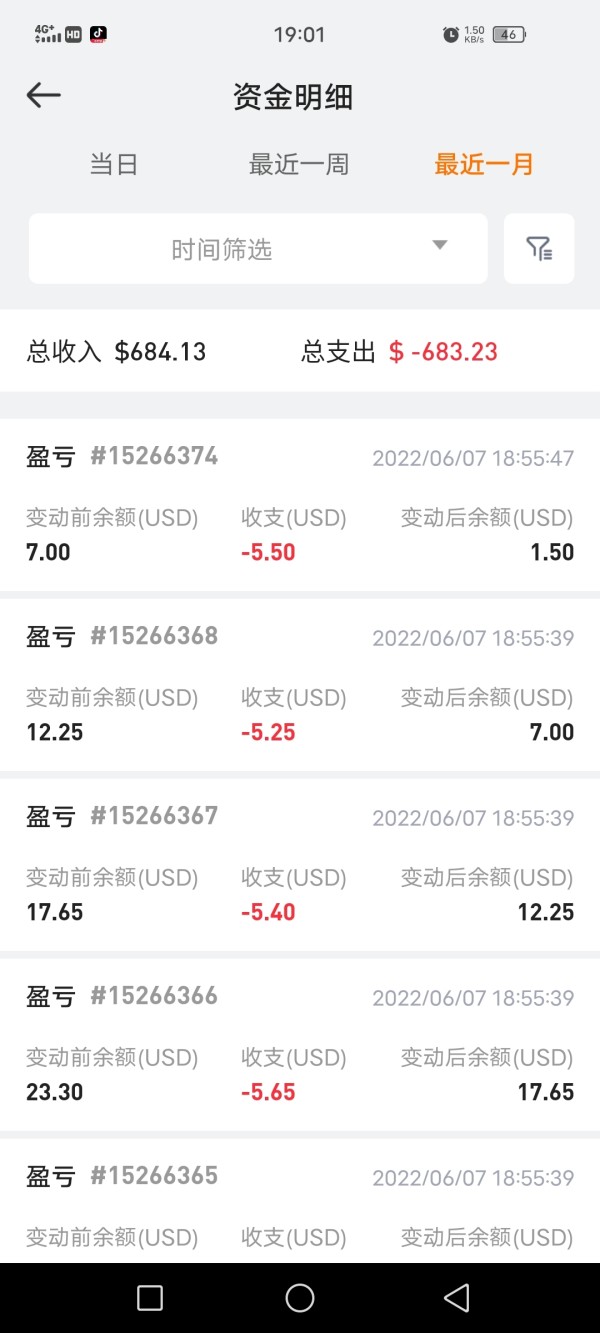Screen dimensions: 600x1333
Task: Go back using the top-left arrow
Action: click(x=44, y=96)
